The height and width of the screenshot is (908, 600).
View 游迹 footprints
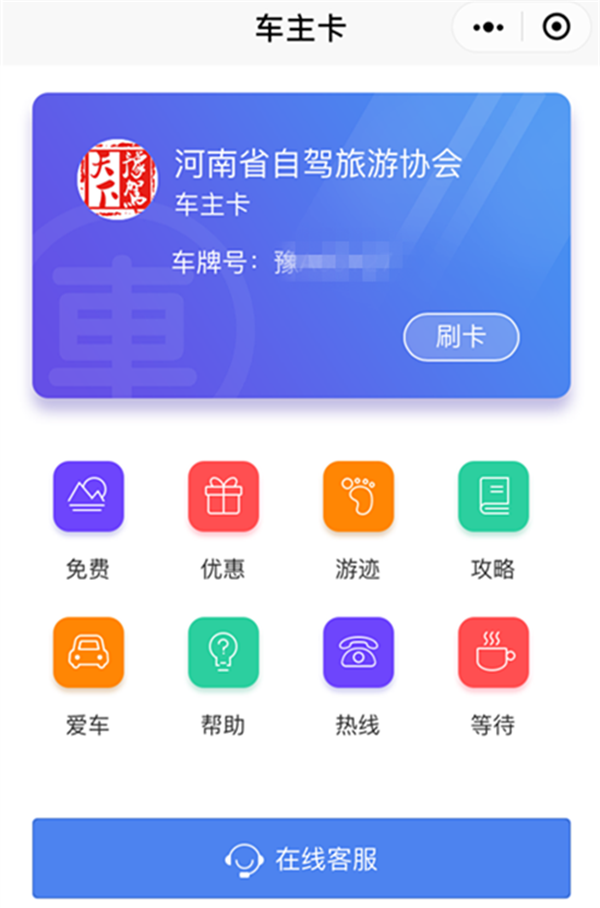pos(358,496)
